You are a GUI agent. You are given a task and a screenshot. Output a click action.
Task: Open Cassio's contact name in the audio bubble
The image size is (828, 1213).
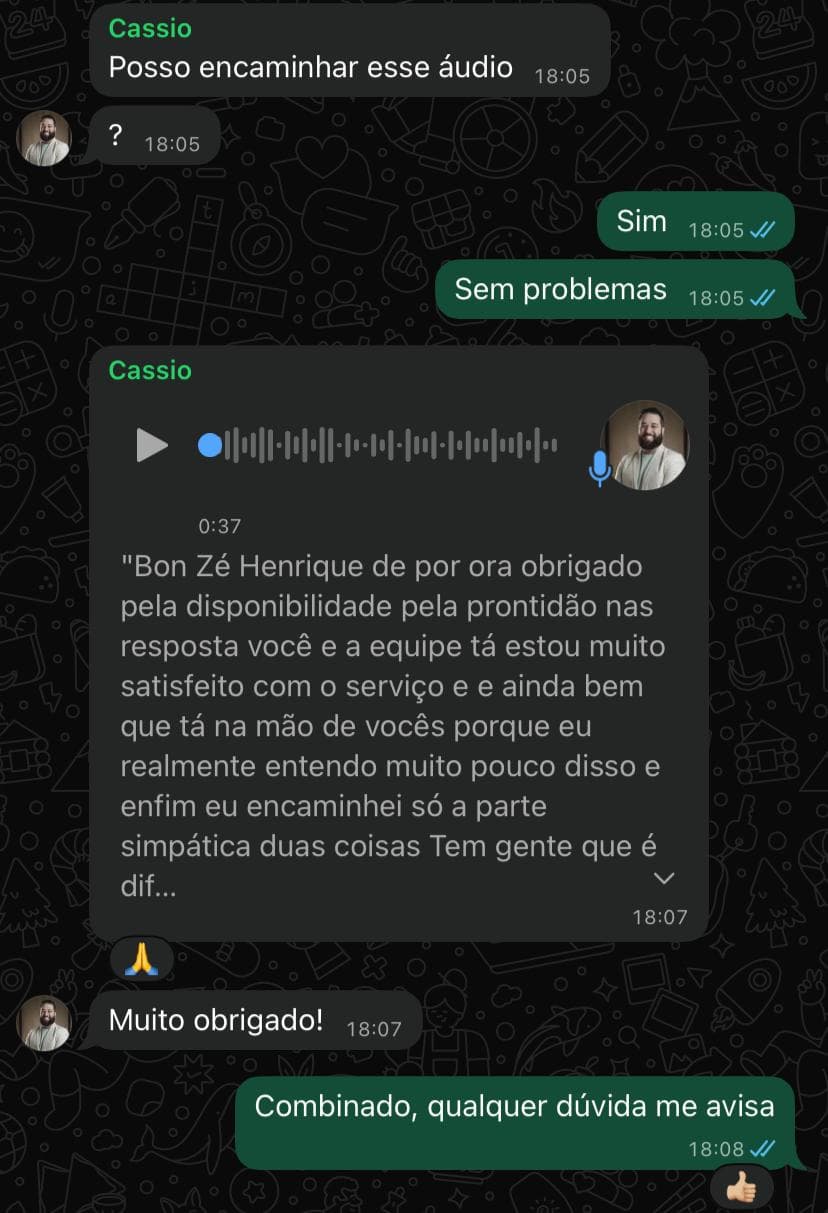tap(150, 370)
